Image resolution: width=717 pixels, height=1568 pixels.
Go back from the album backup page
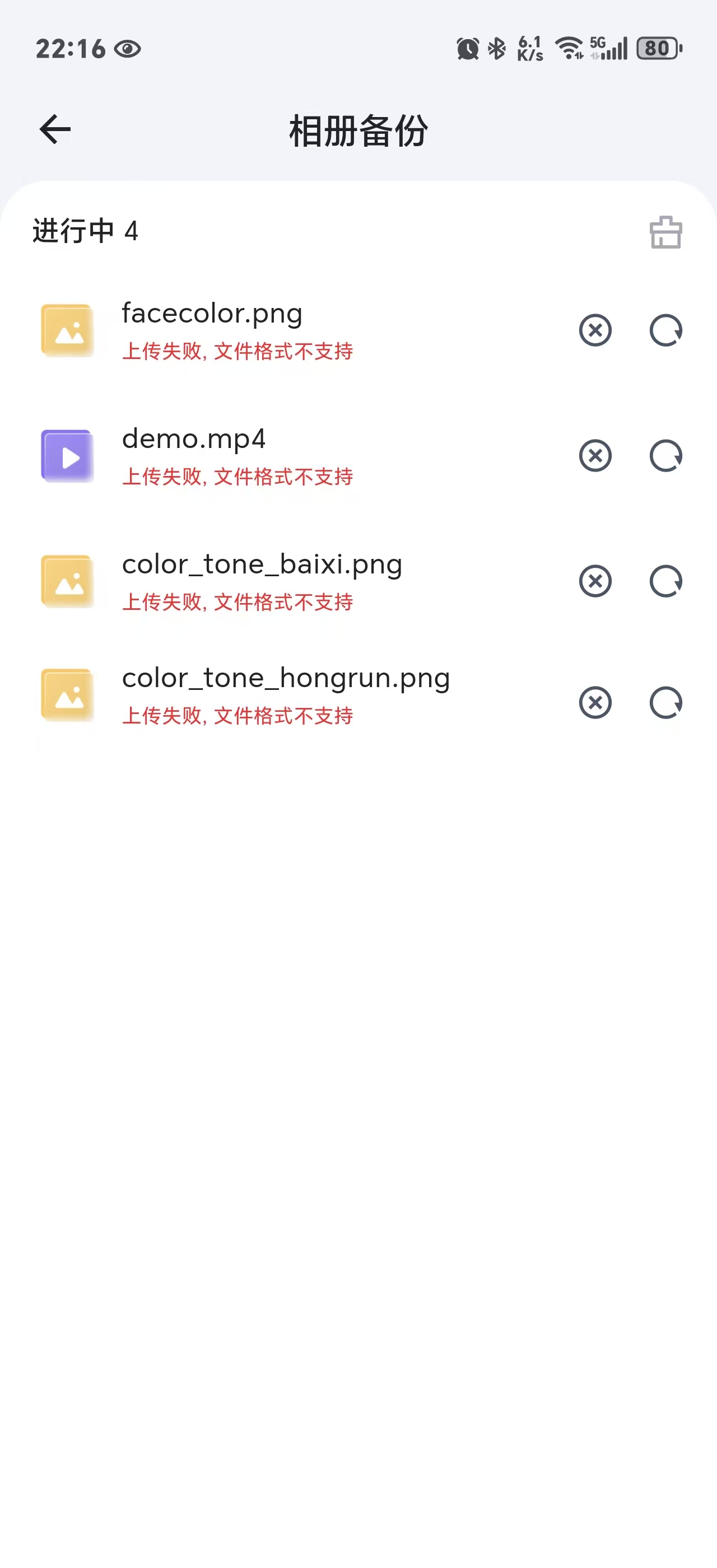(x=55, y=129)
